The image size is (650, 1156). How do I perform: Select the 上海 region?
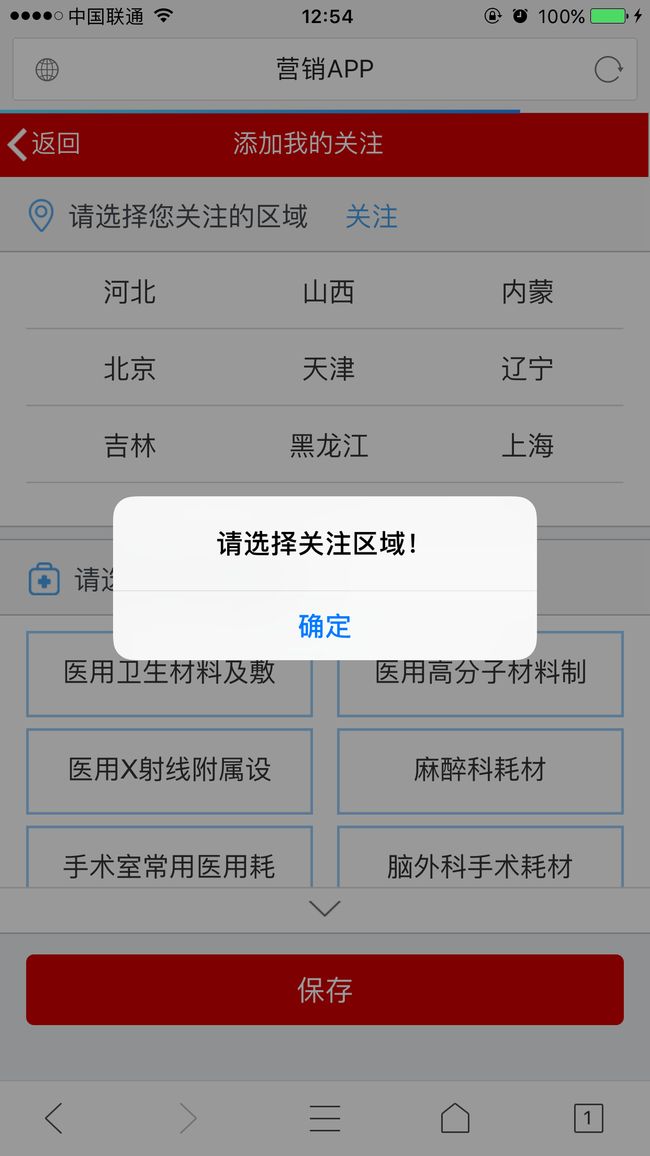(528, 445)
